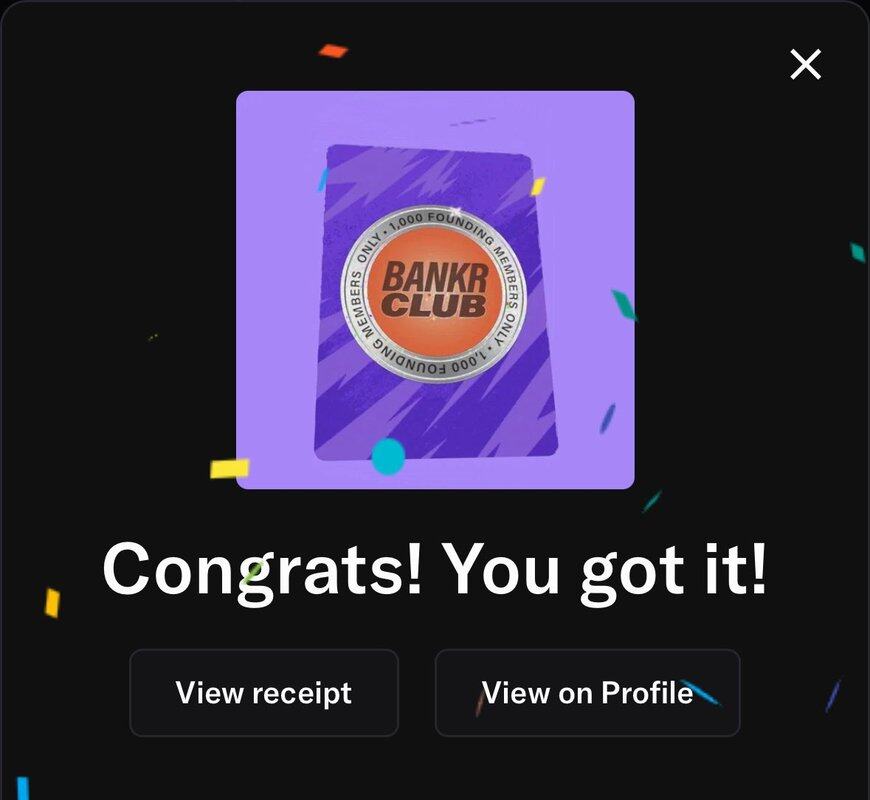870x800 pixels.
Task: Open View on Profile
Action: pyautogui.click(x=587, y=692)
